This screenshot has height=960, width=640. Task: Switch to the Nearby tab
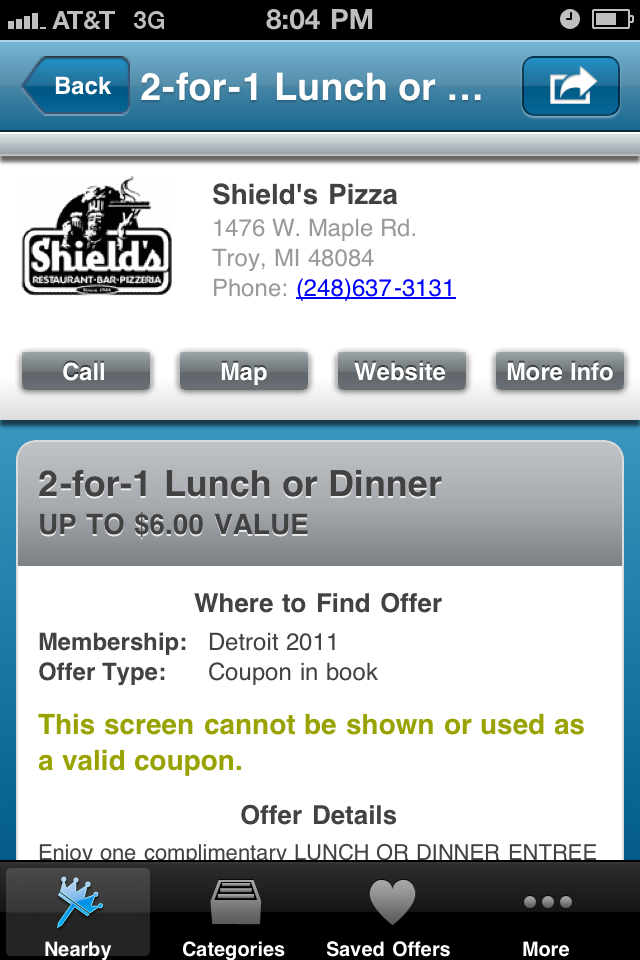[x=78, y=914]
